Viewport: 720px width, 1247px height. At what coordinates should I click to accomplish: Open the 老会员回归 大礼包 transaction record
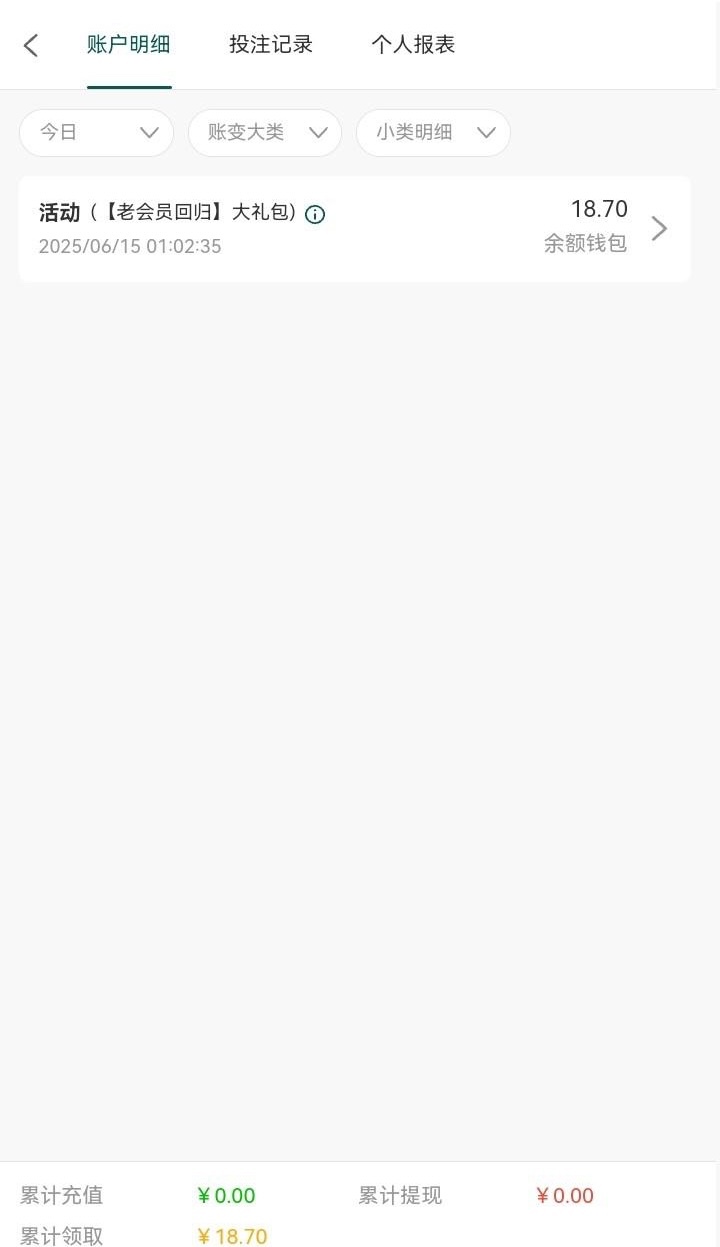point(355,229)
